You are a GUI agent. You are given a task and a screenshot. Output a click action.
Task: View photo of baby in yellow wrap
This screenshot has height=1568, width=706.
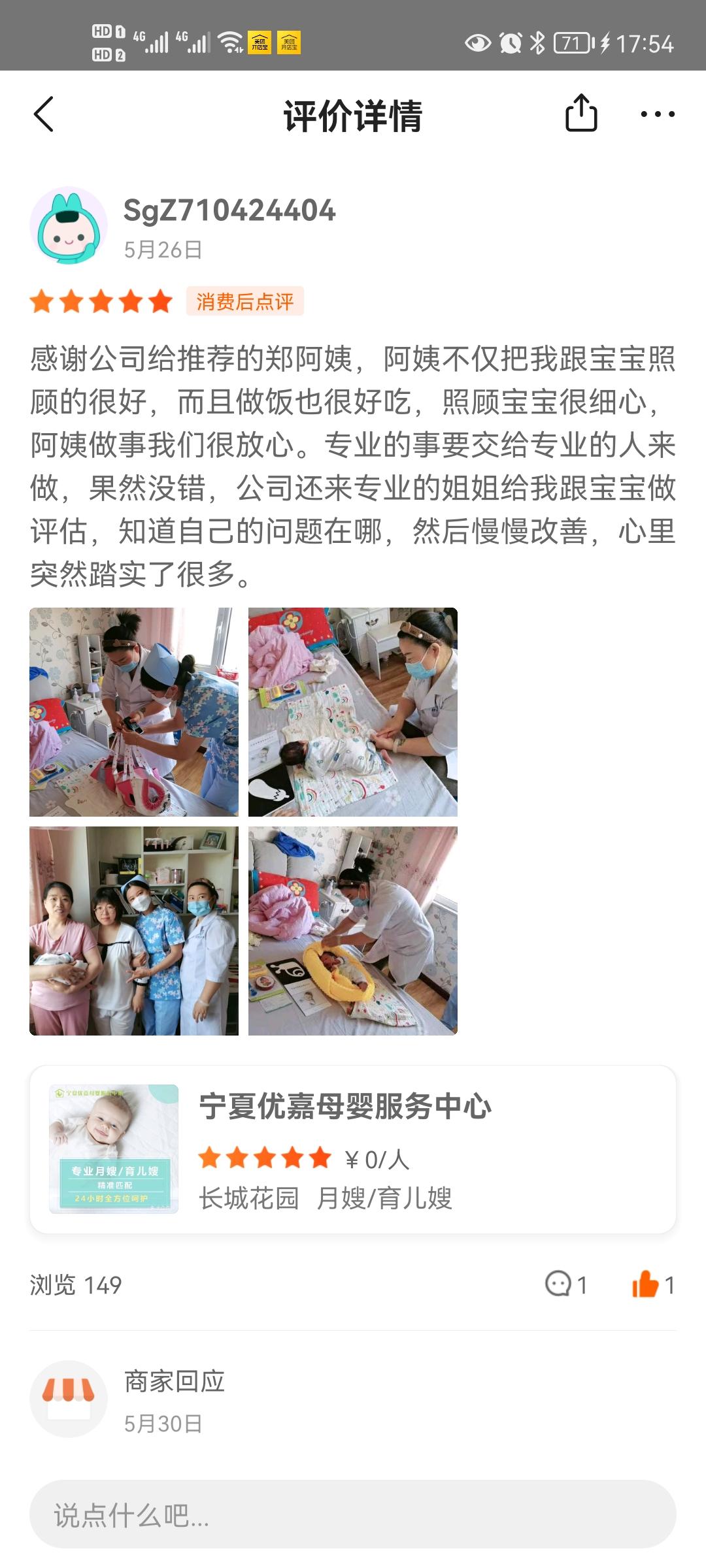pyautogui.click(x=352, y=930)
